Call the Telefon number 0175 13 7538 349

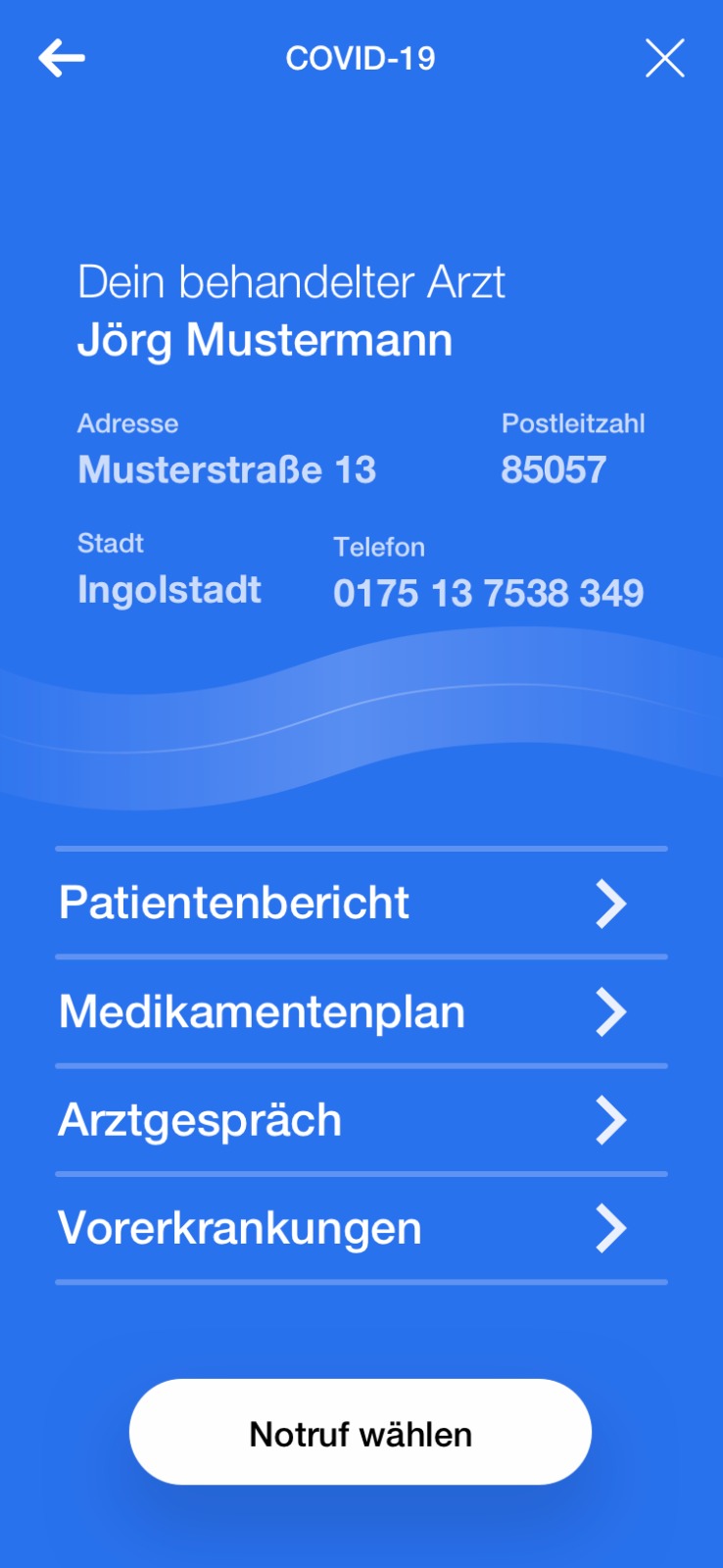point(488,593)
